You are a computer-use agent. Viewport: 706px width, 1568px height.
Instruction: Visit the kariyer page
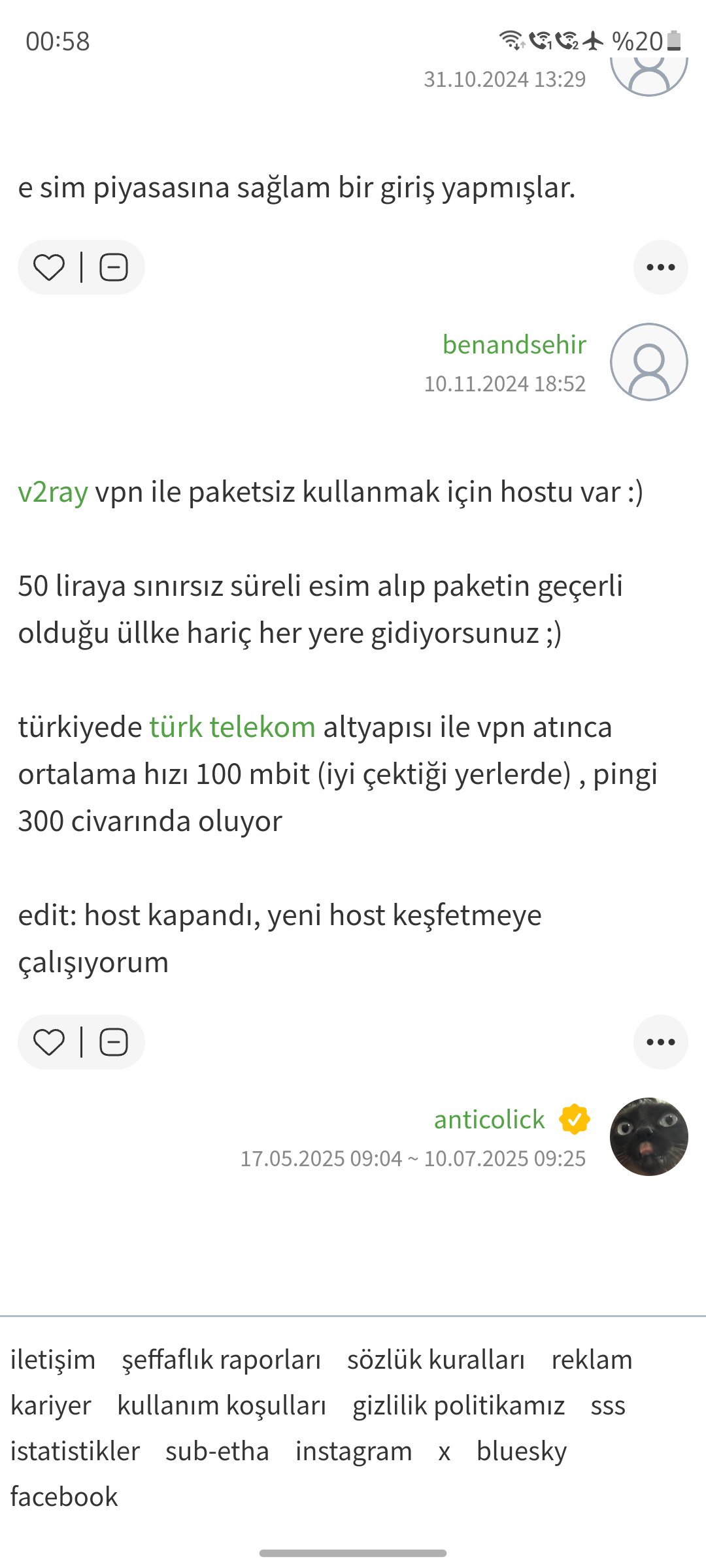click(51, 1405)
